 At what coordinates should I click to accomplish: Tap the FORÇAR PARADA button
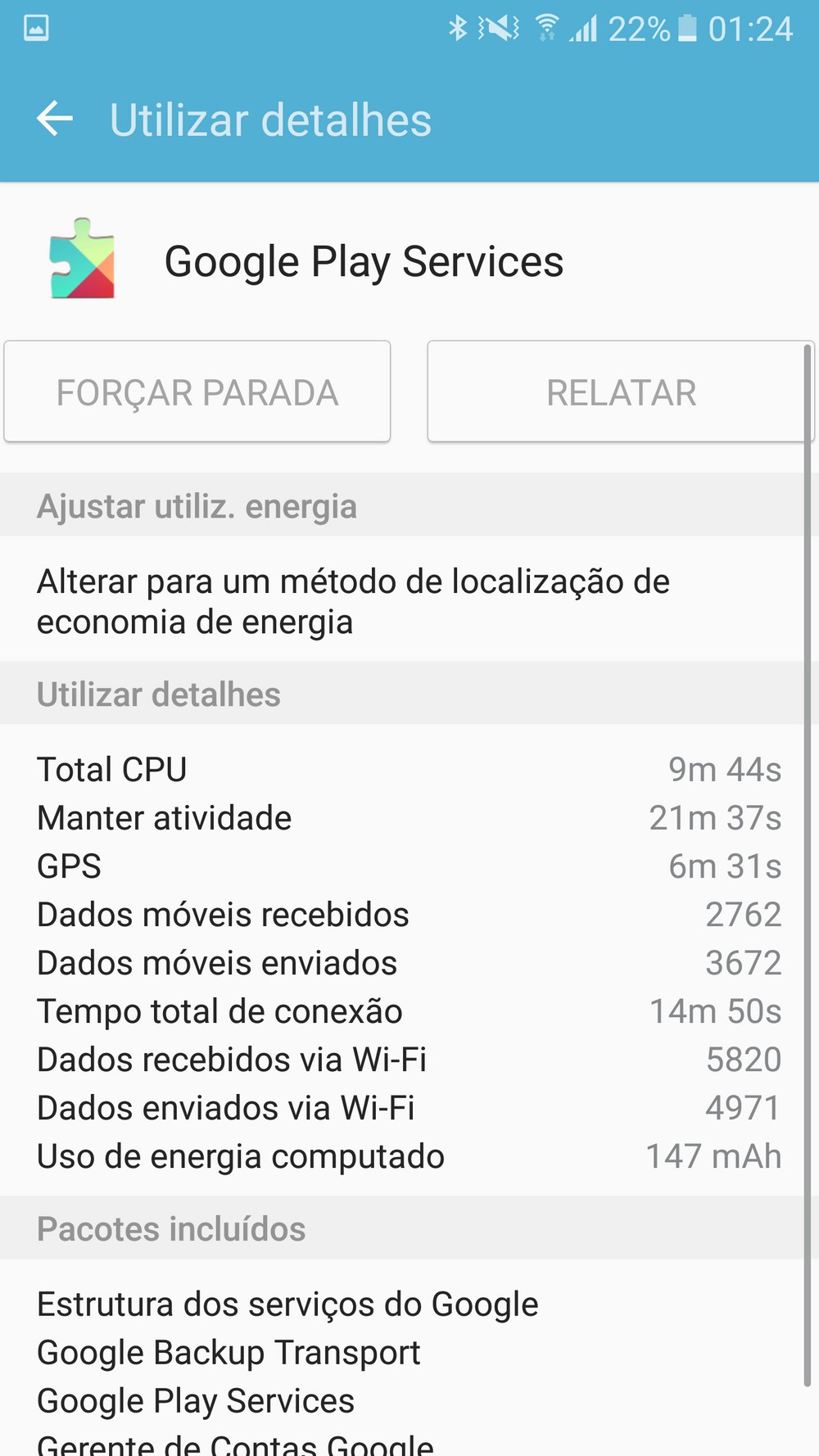coord(197,392)
